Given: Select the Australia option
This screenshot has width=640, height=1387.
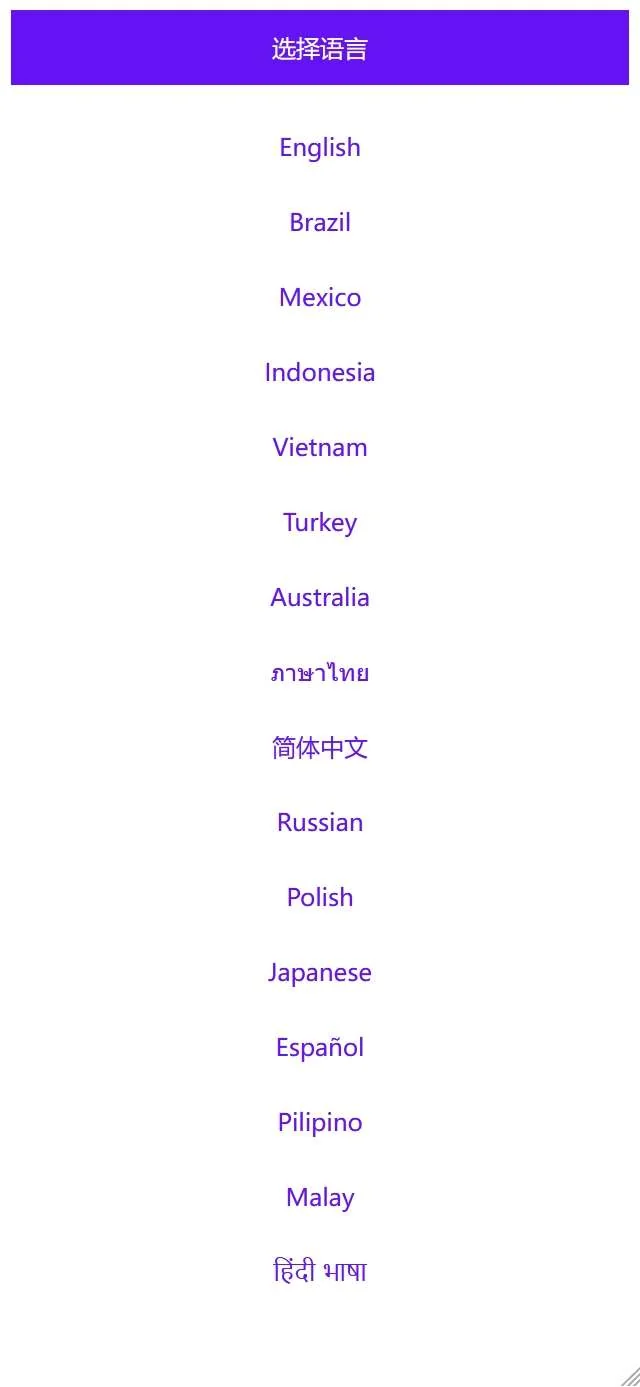Looking at the screenshot, I should click(x=320, y=598).
